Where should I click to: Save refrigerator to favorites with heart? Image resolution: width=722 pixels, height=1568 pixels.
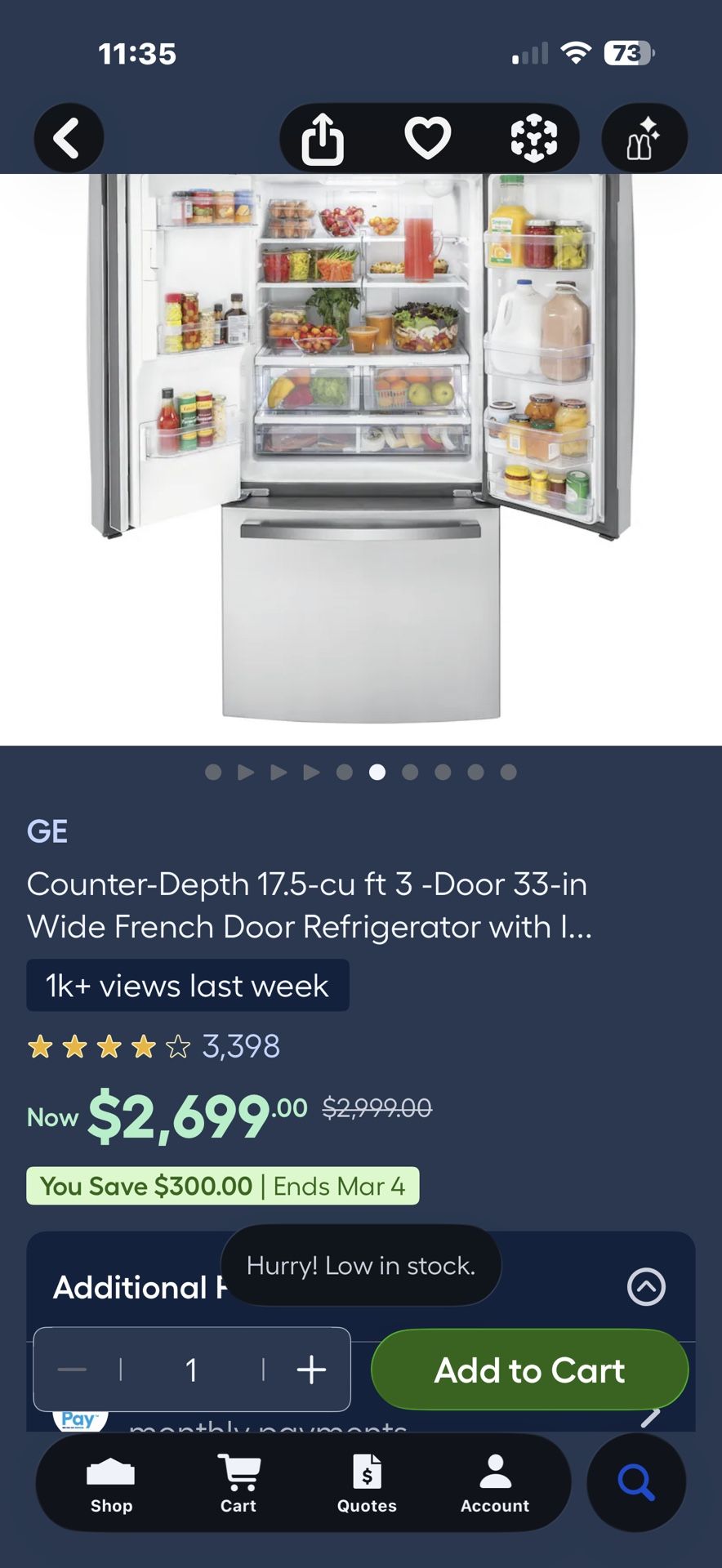pyautogui.click(x=428, y=138)
